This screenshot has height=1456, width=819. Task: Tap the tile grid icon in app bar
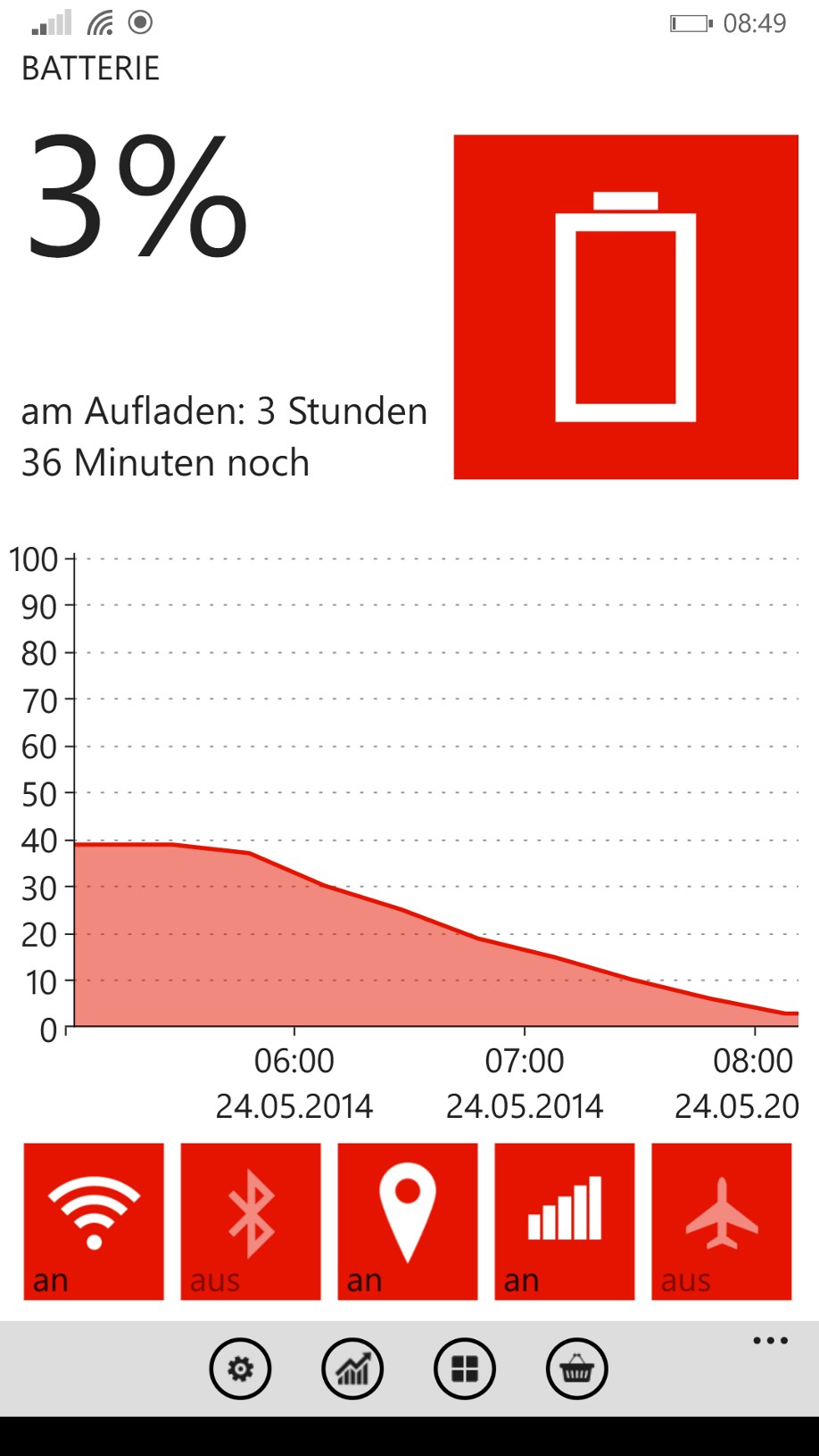coord(464,1369)
